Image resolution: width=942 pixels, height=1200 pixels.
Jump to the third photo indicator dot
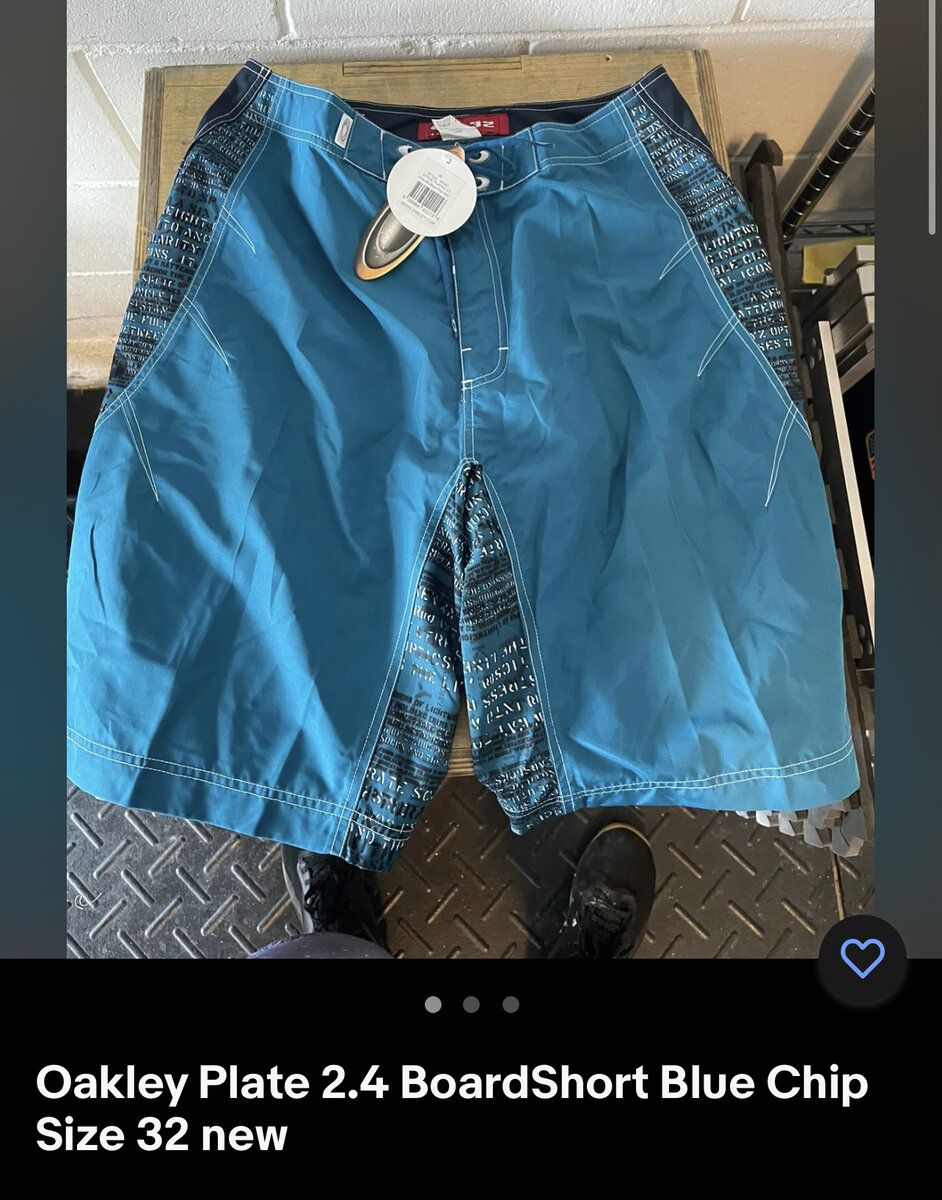click(511, 1005)
